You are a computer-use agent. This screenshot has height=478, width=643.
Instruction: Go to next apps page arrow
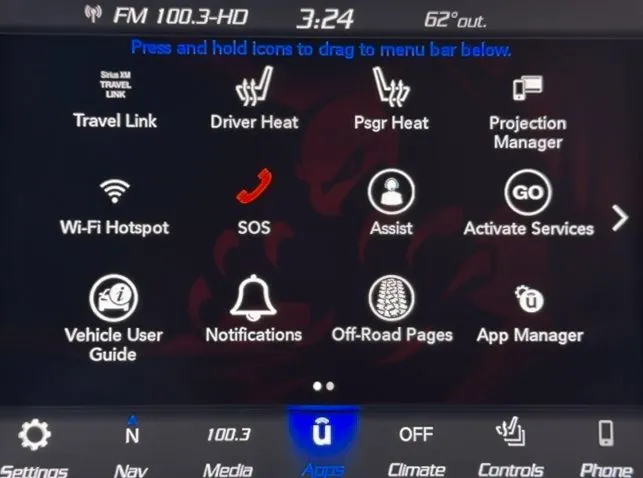(620, 217)
